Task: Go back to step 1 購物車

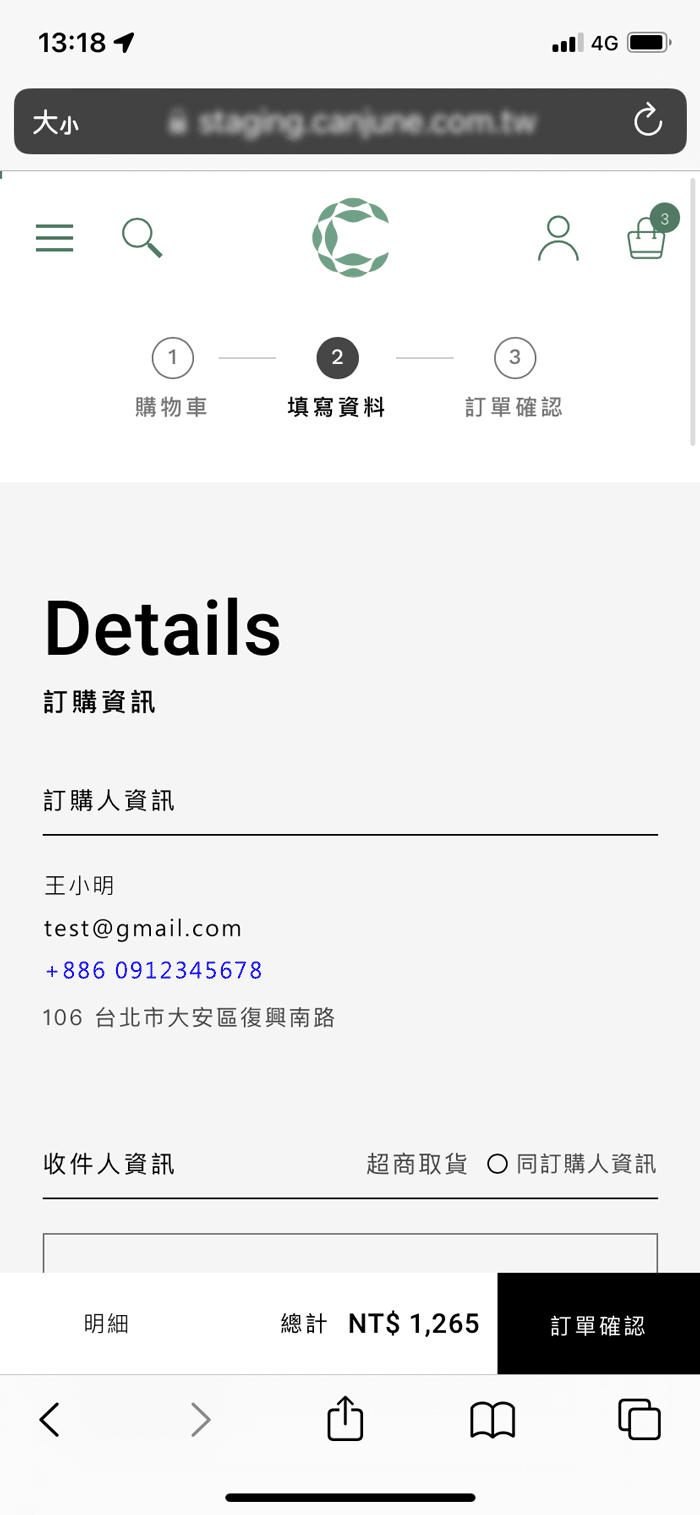Action: [172, 378]
